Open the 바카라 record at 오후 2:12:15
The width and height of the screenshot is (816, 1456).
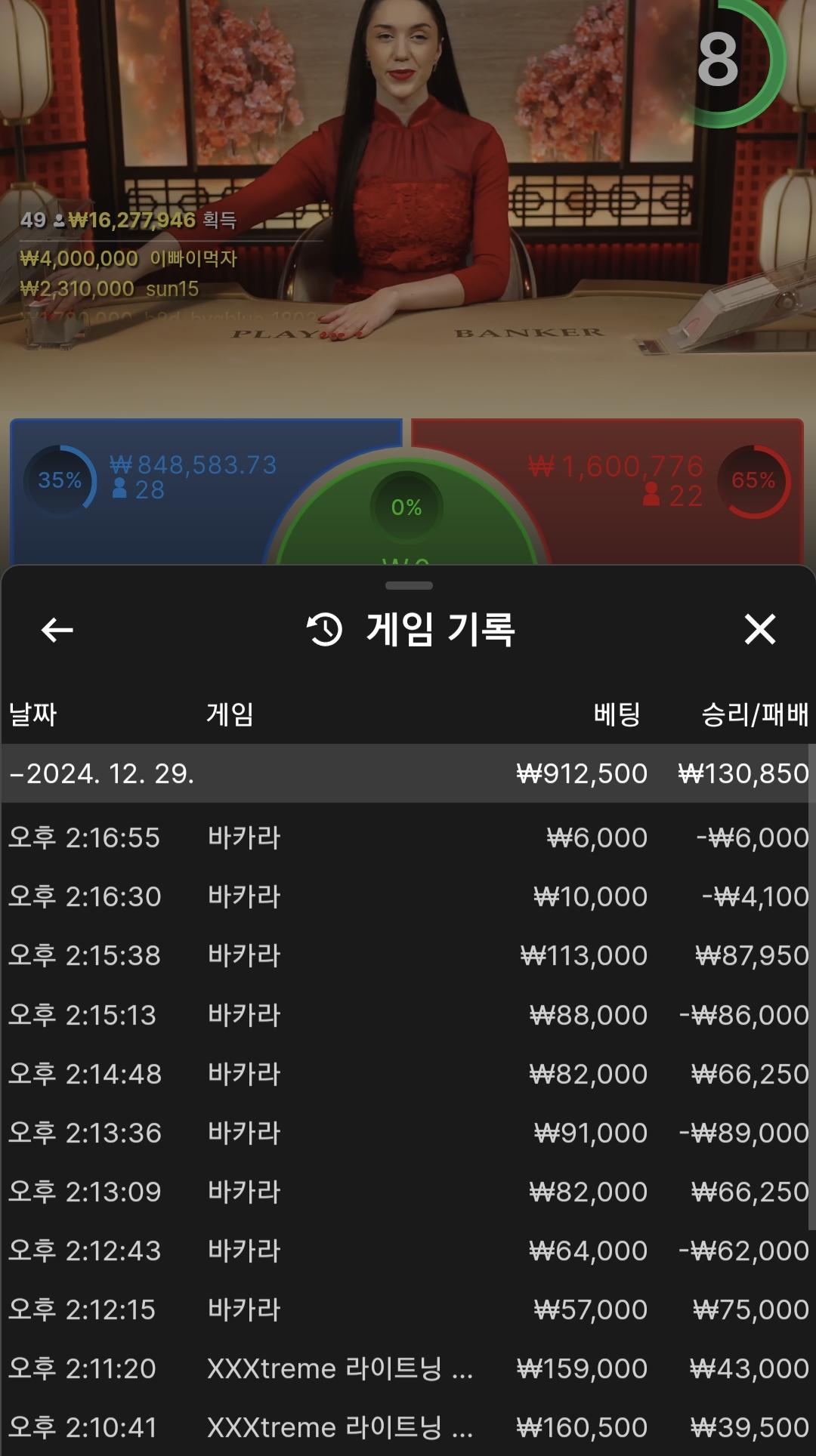click(x=408, y=1309)
